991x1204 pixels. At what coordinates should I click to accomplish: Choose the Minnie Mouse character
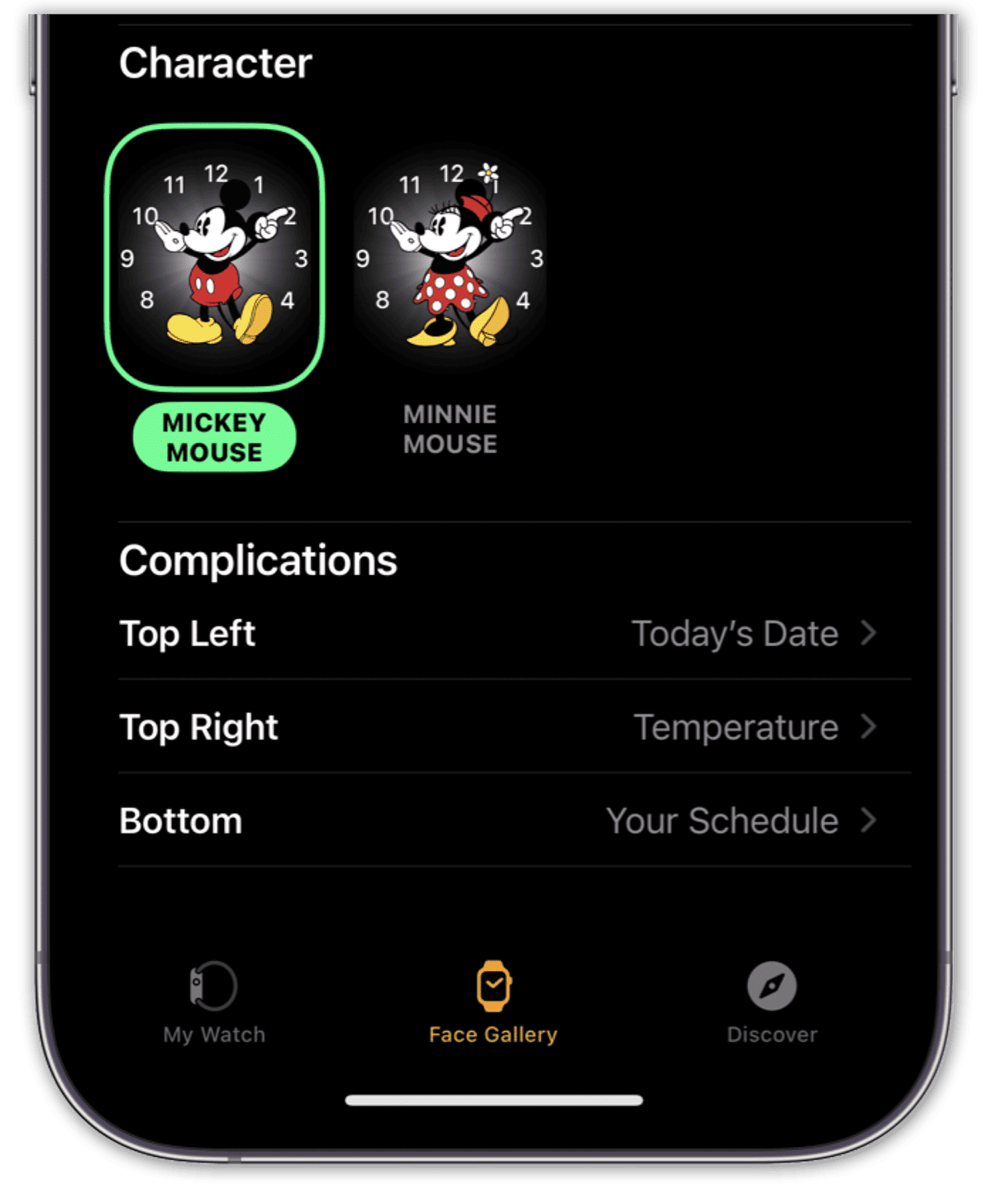pyautogui.click(x=450, y=258)
